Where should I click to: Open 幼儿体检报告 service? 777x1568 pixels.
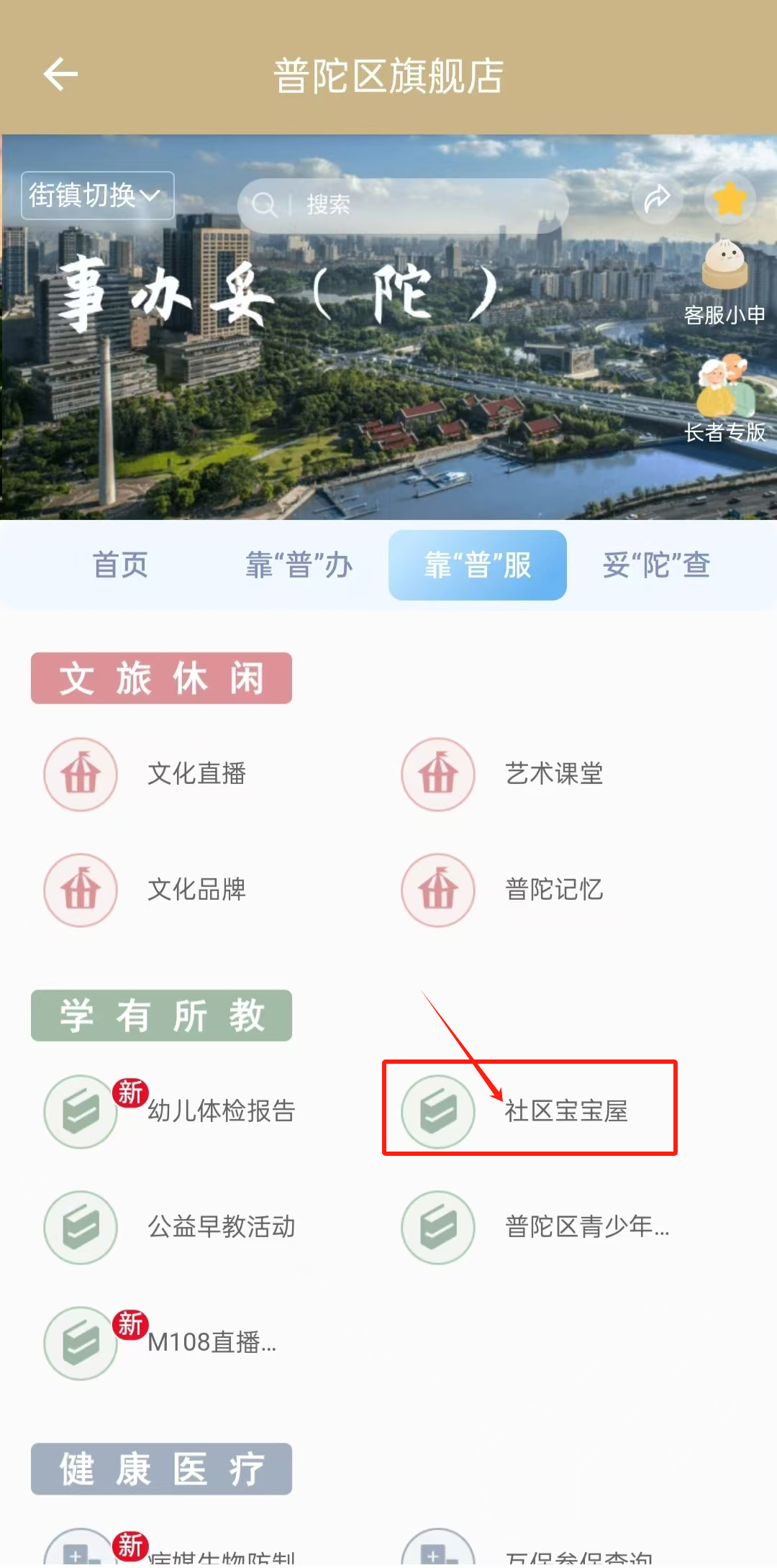(220, 1112)
